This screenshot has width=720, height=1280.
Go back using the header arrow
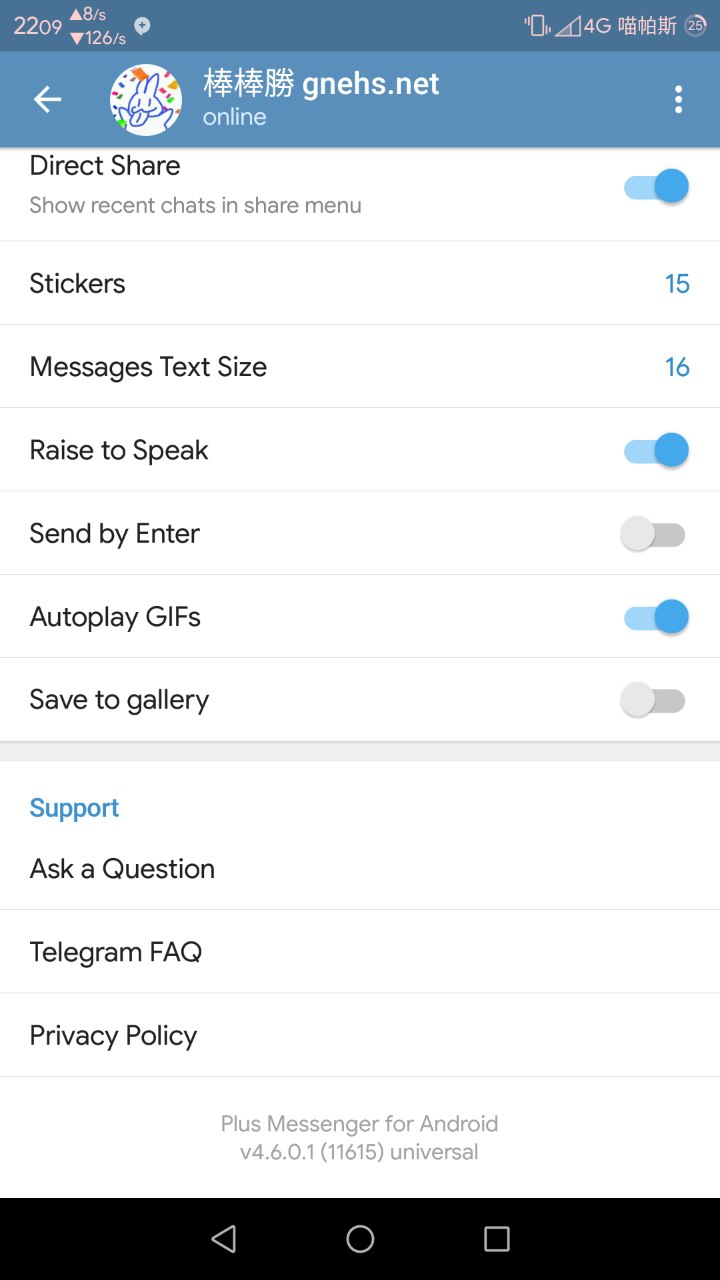[x=47, y=99]
